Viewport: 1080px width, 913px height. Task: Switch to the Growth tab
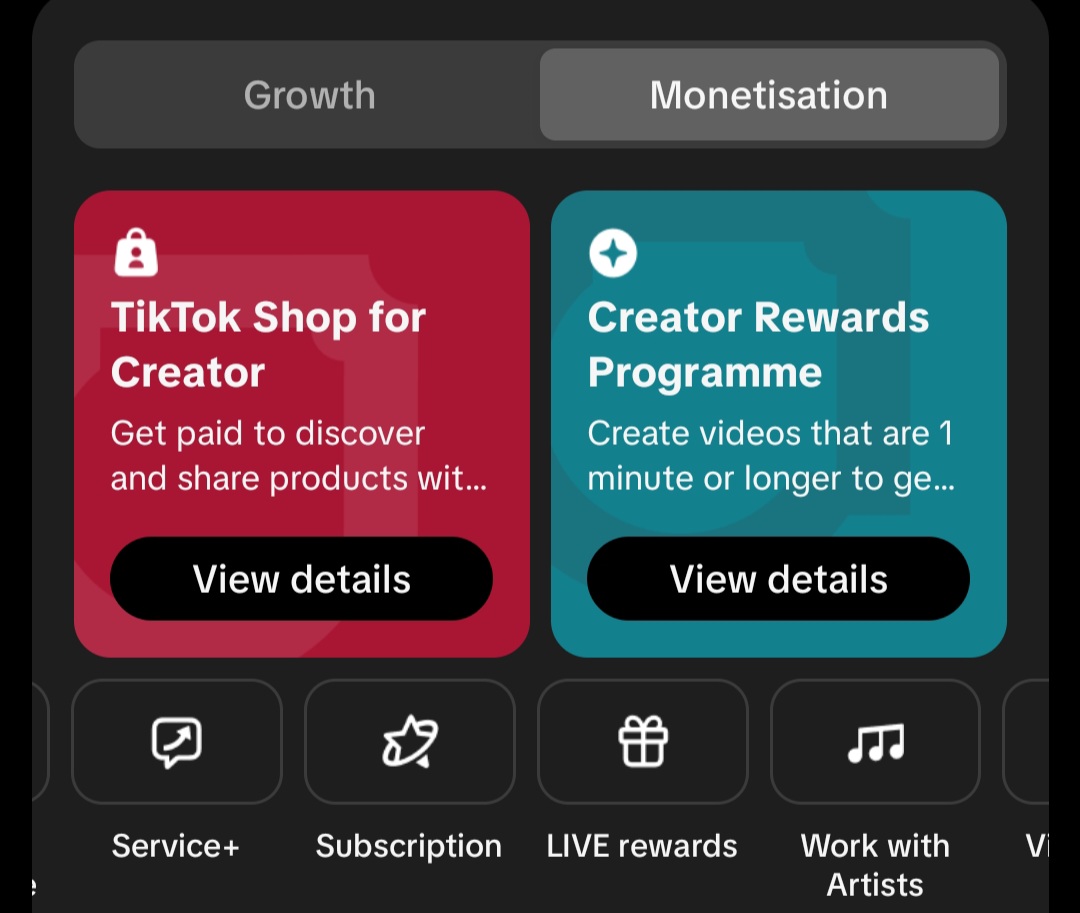pyautogui.click(x=309, y=95)
